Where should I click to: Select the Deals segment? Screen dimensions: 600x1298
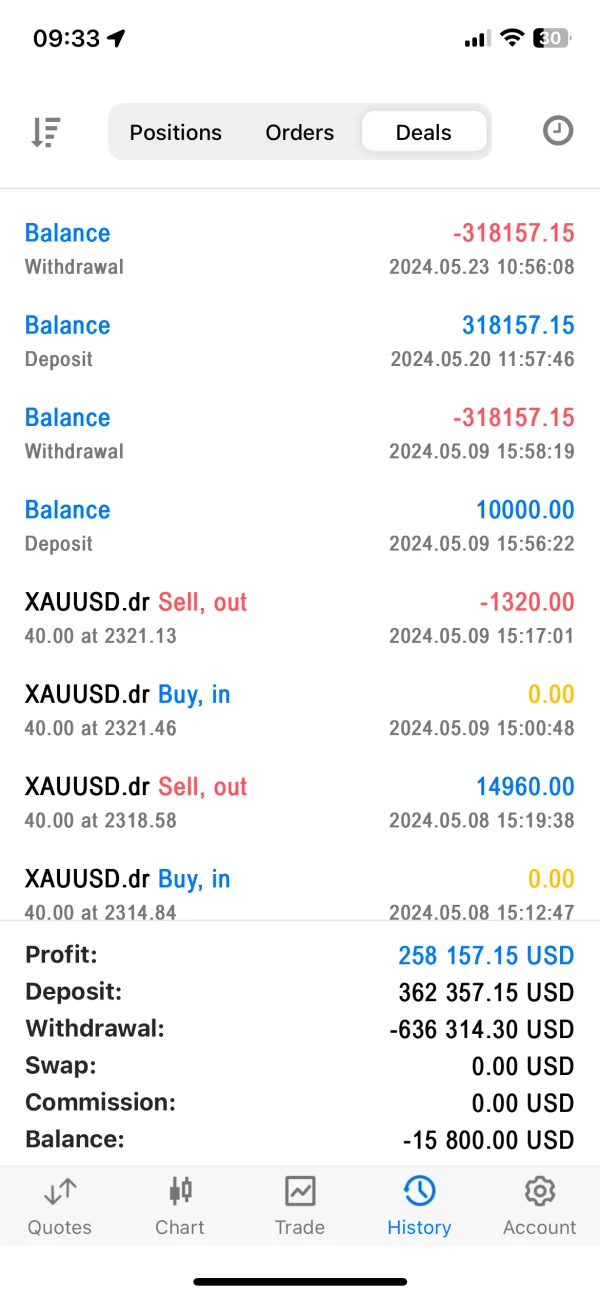point(424,133)
